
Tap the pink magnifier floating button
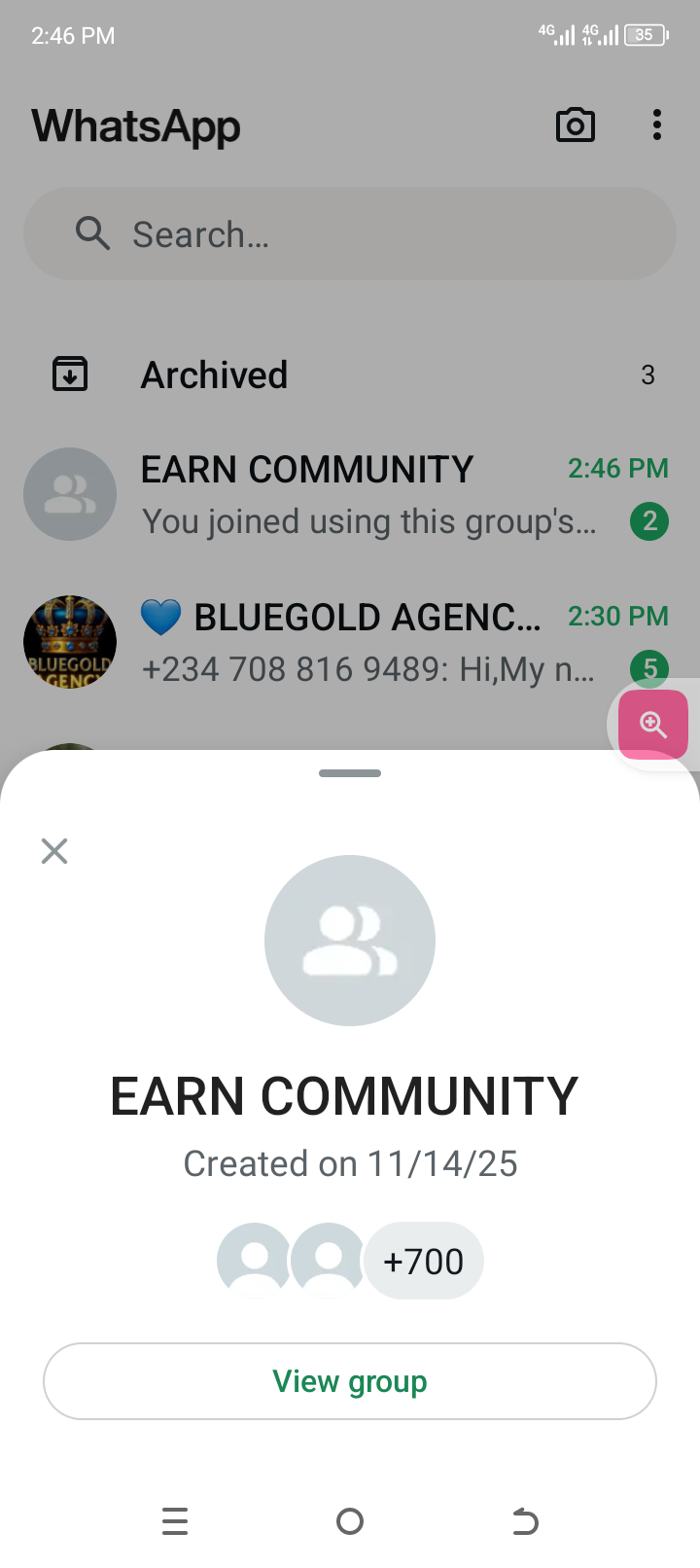click(x=652, y=725)
